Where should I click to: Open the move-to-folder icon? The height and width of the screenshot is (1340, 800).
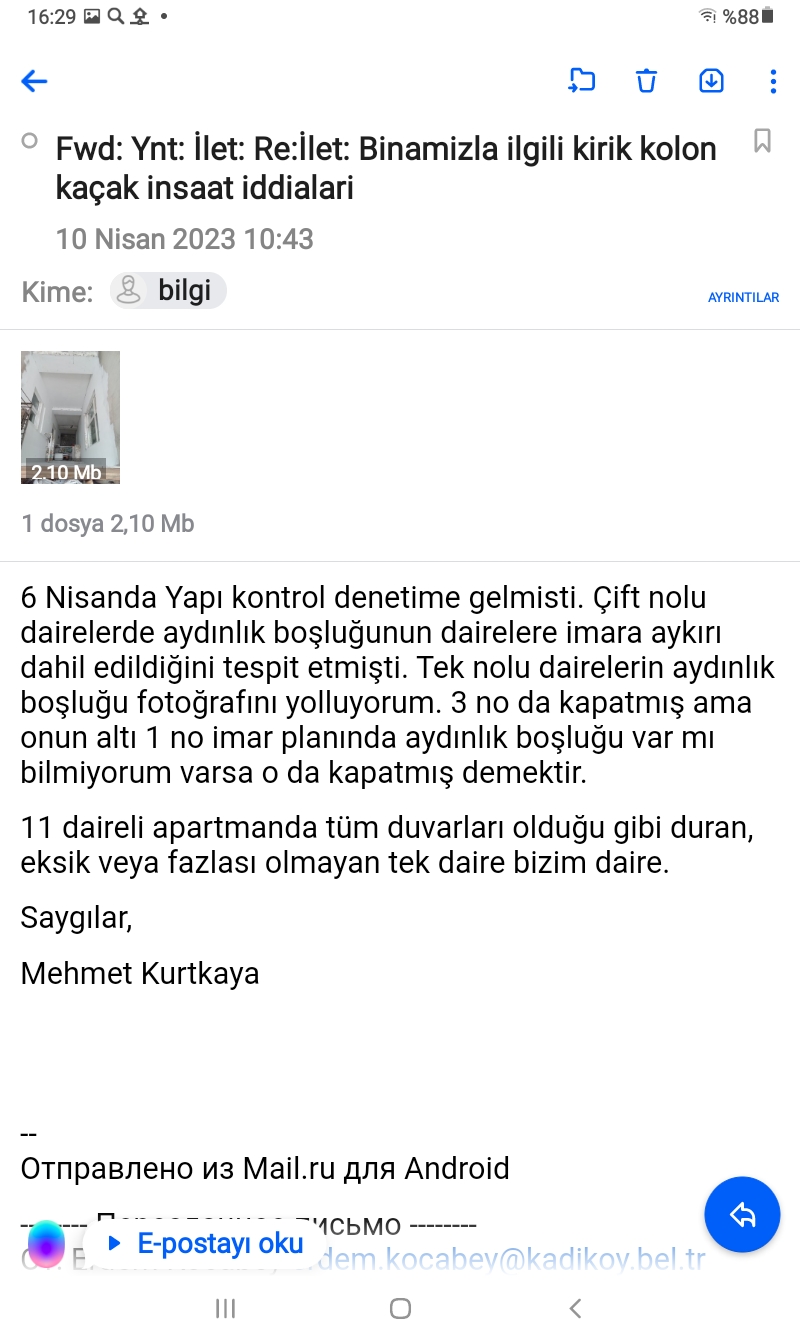tap(581, 81)
